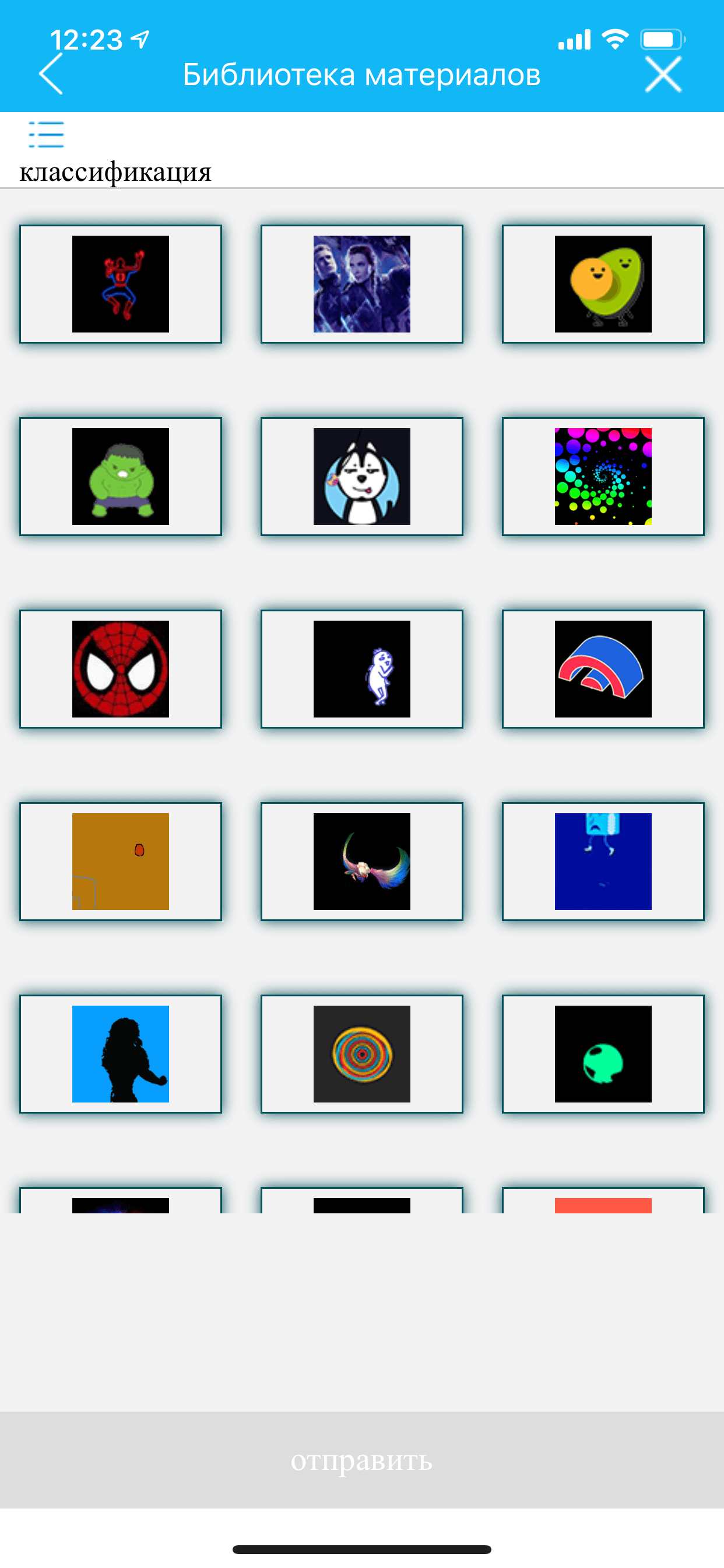Select the woman silhouette on blue
724x1568 pixels.
pyautogui.click(x=121, y=1053)
